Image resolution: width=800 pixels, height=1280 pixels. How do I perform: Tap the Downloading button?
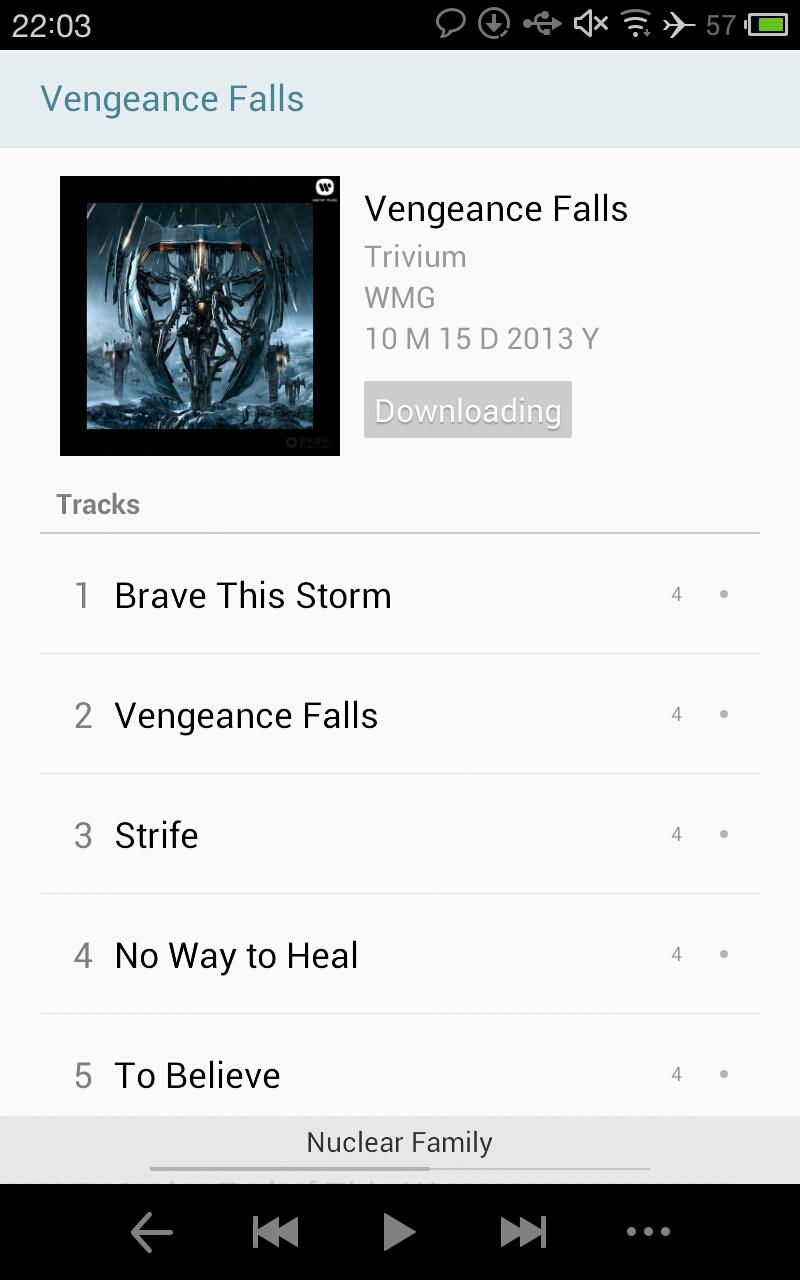(x=467, y=410)
